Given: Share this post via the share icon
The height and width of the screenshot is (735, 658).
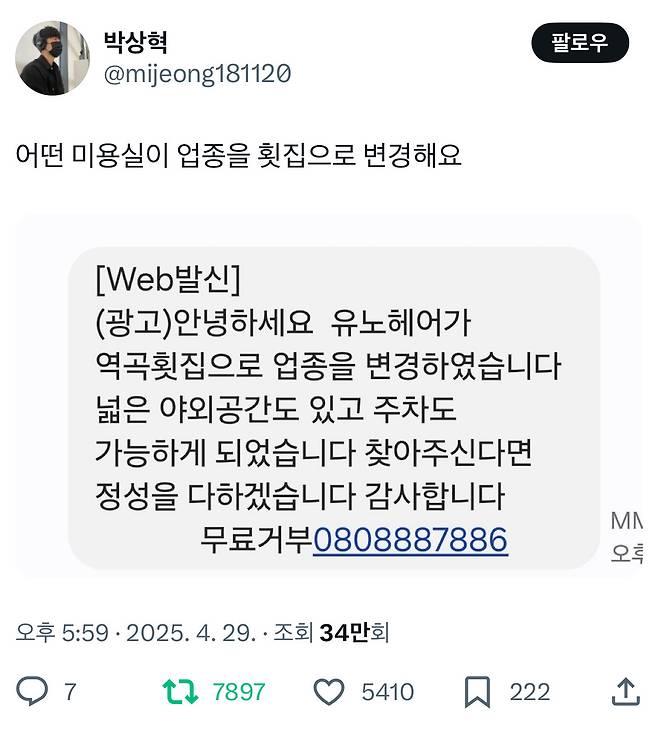Looking at the screenshot, I should coord(625,690).
